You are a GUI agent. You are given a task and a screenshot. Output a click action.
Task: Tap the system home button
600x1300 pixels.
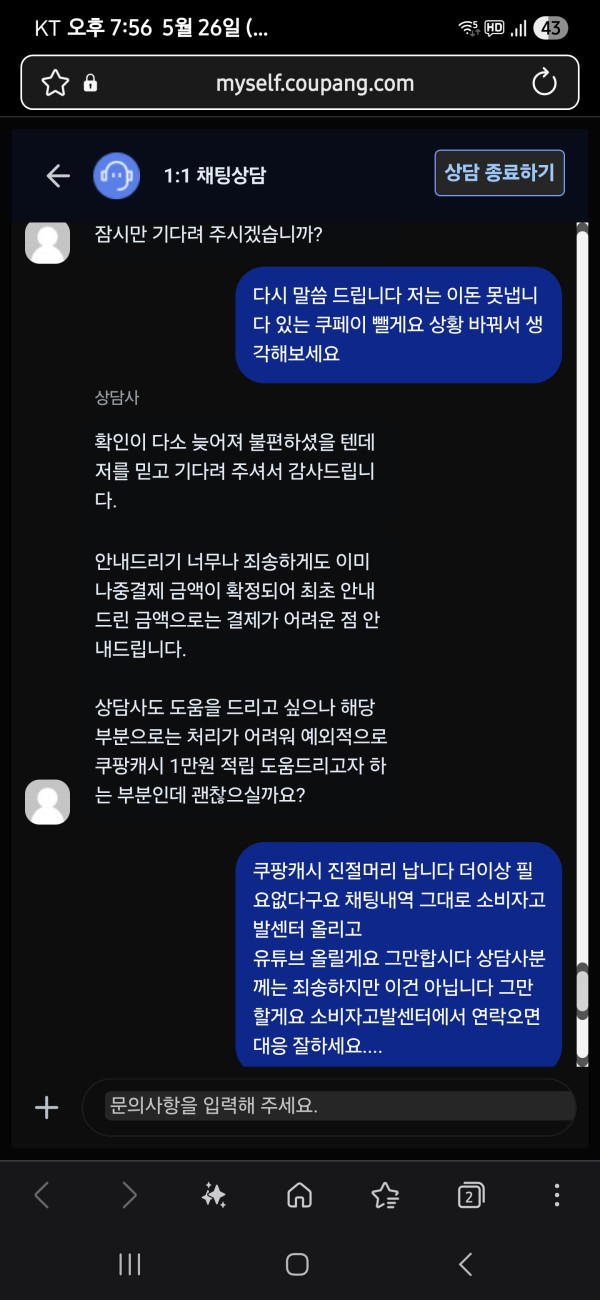pyautogui.click(x=297, y=1264)
